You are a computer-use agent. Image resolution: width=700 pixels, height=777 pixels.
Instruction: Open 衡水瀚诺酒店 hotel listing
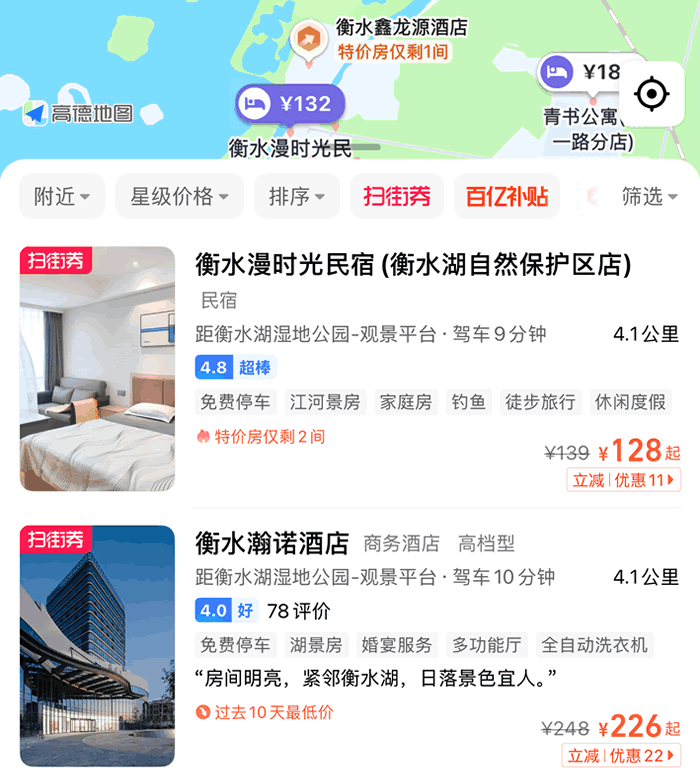coord(272,543)
